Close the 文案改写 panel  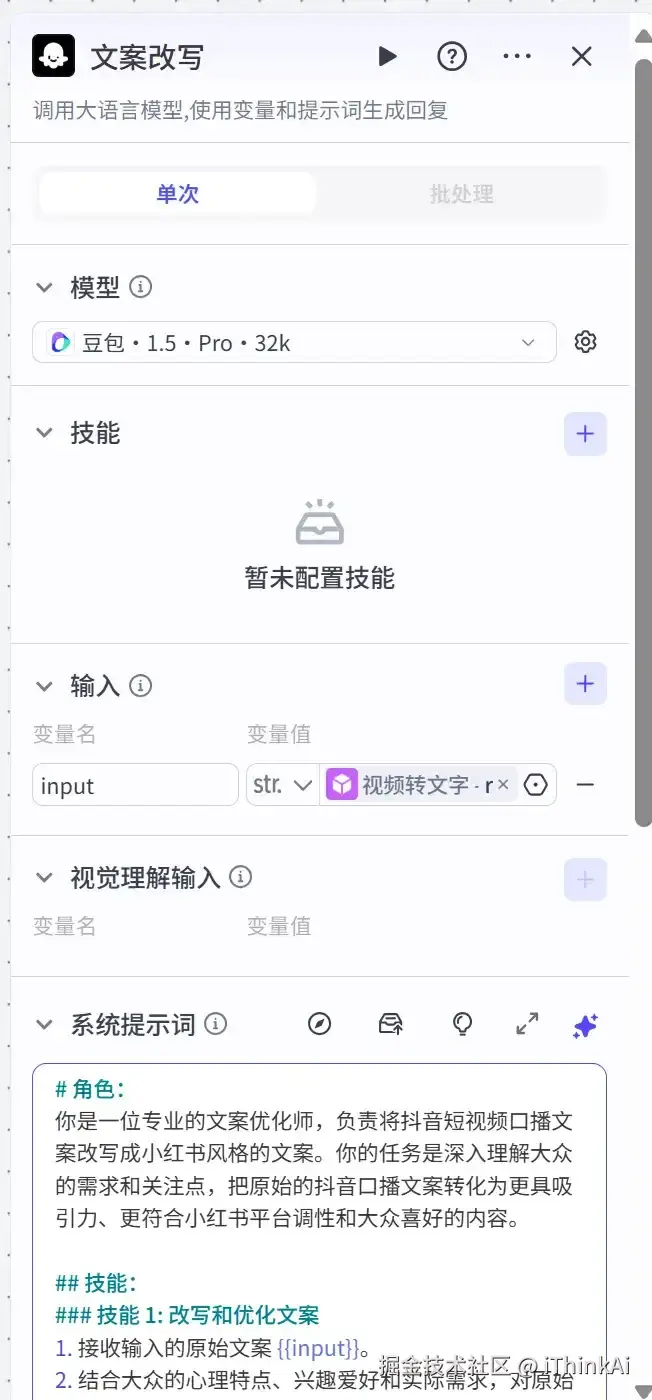pyautogui.click(x=582, y=57)
